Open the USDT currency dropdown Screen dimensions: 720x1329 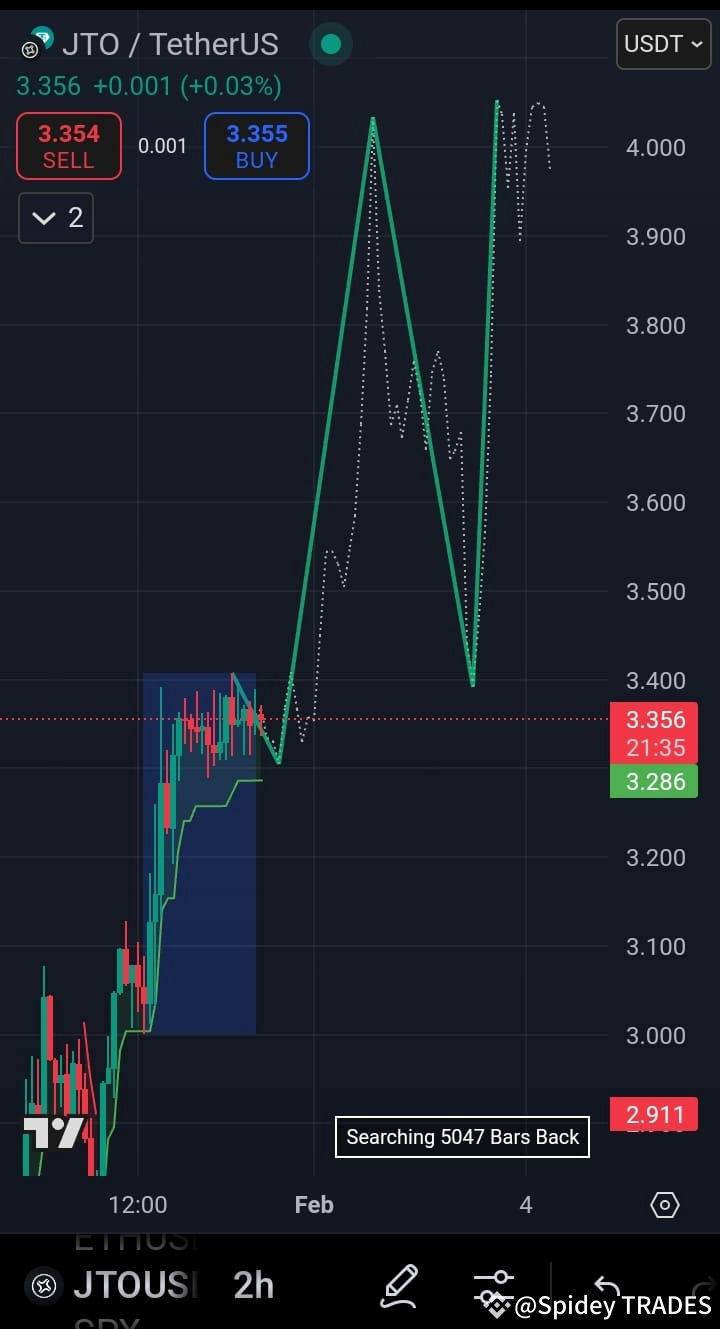coord(663,44)
